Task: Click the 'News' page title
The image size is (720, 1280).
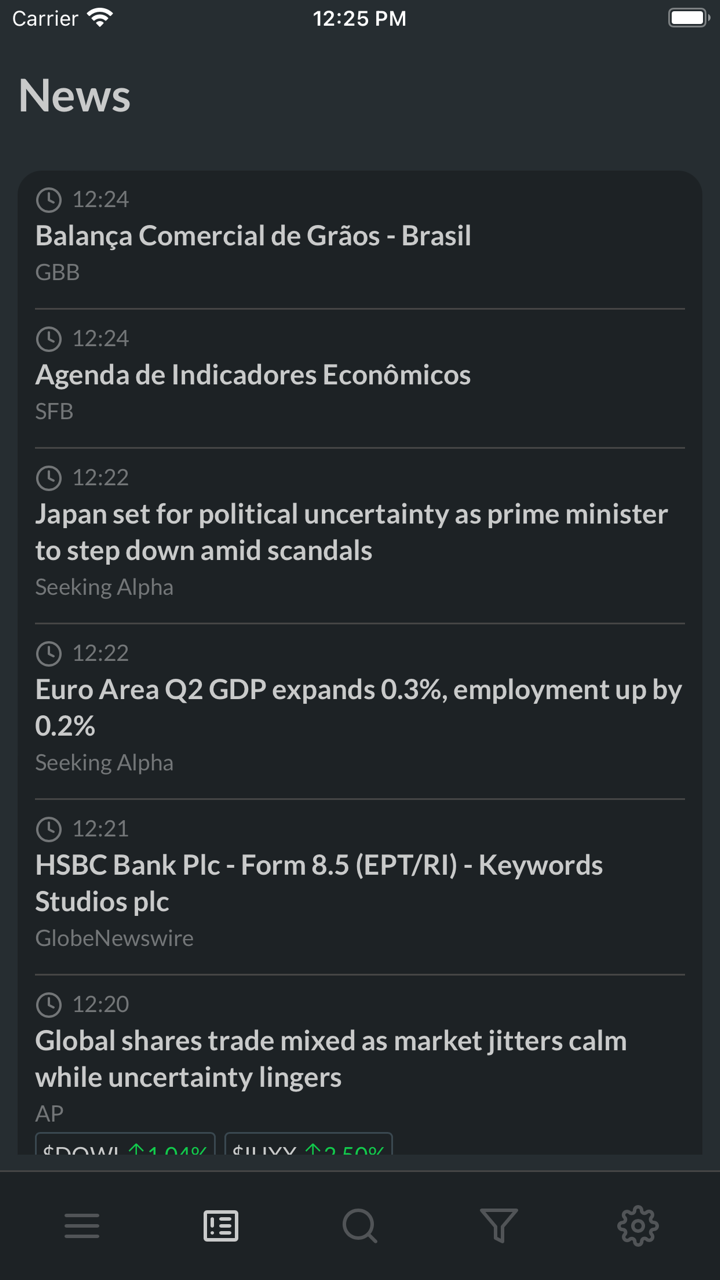Action: [x=73, y=95]
